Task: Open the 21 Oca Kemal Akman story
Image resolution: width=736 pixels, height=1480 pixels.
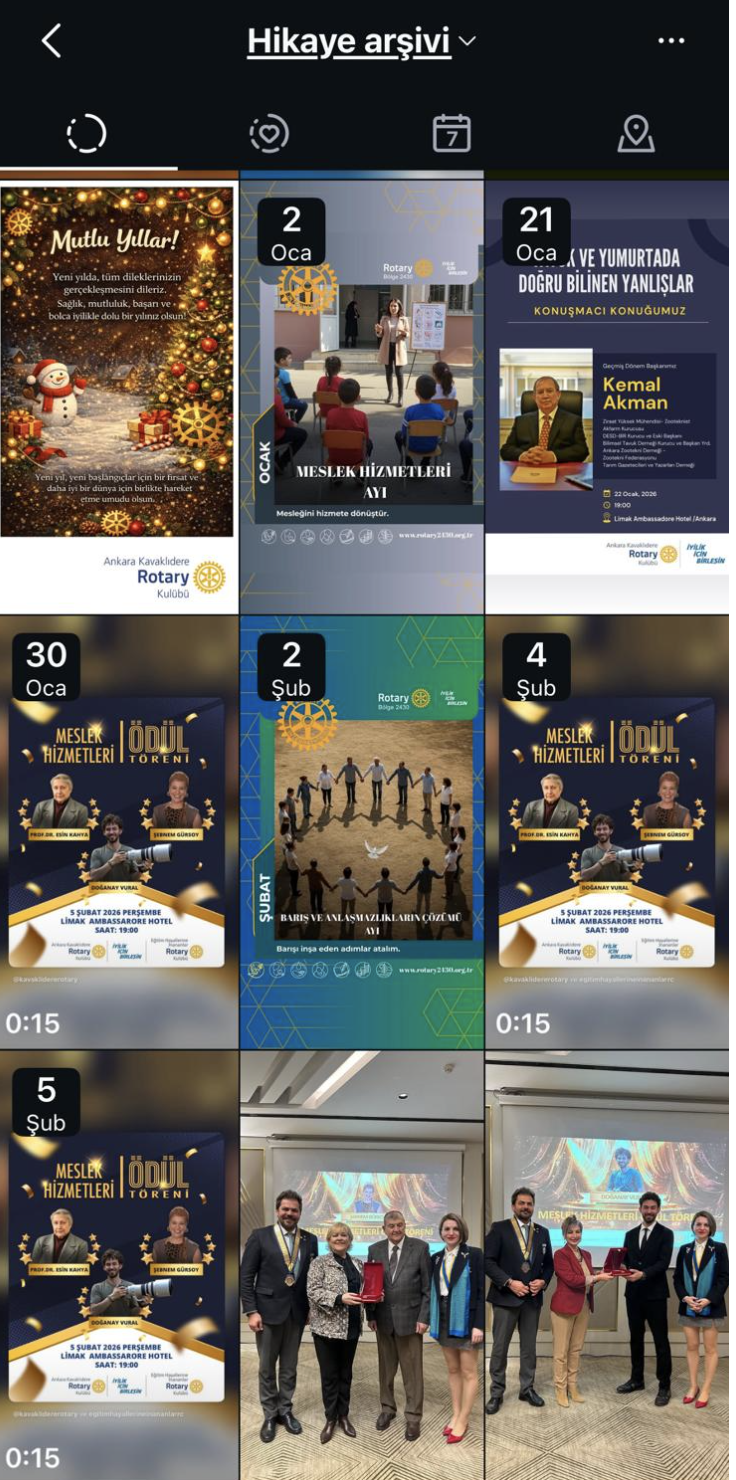Action: [608, 395]
